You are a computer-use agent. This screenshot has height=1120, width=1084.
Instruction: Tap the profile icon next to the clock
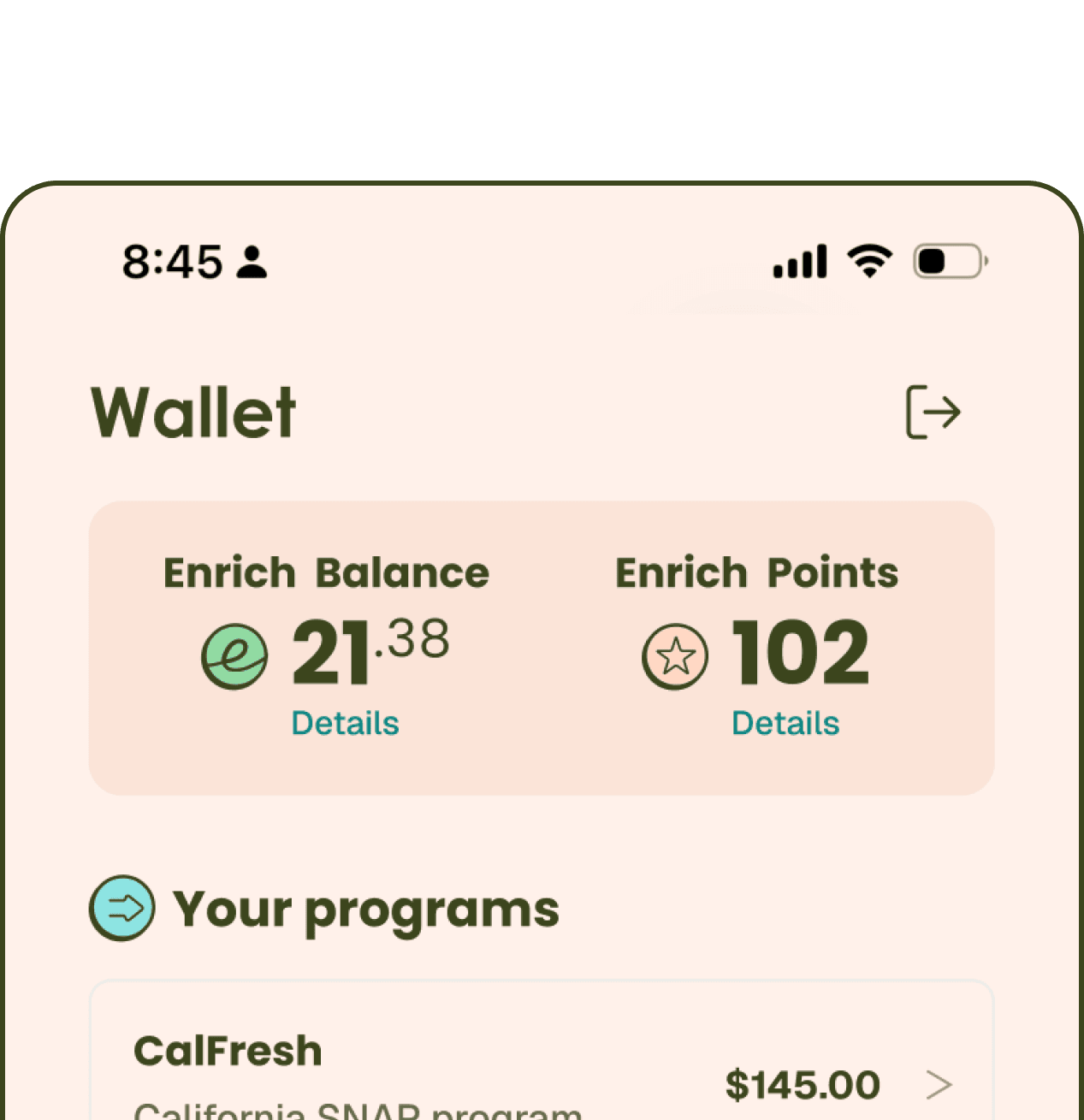(252, 262)
